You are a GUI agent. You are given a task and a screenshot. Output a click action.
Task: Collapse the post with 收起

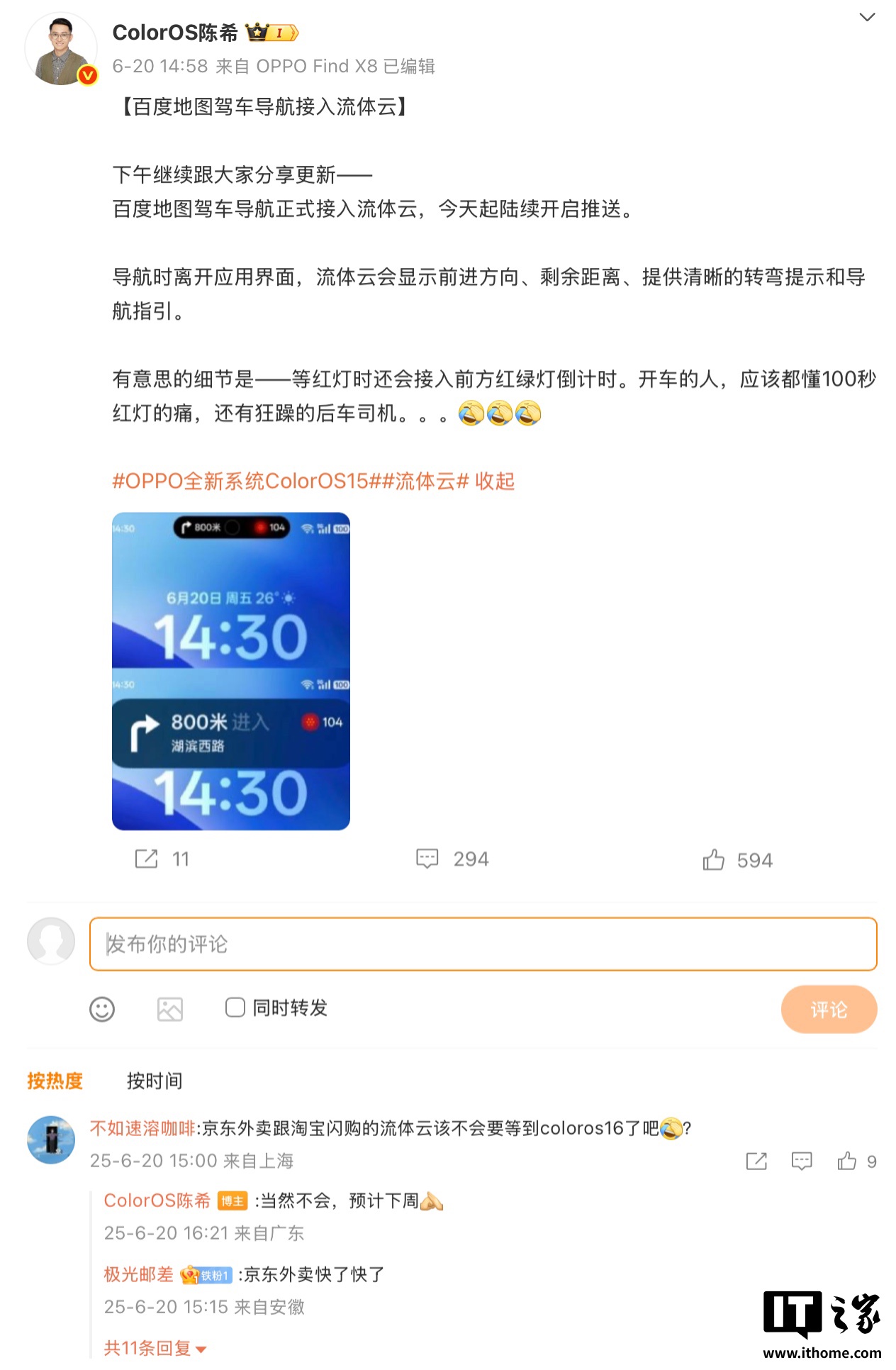coord(495,481)
